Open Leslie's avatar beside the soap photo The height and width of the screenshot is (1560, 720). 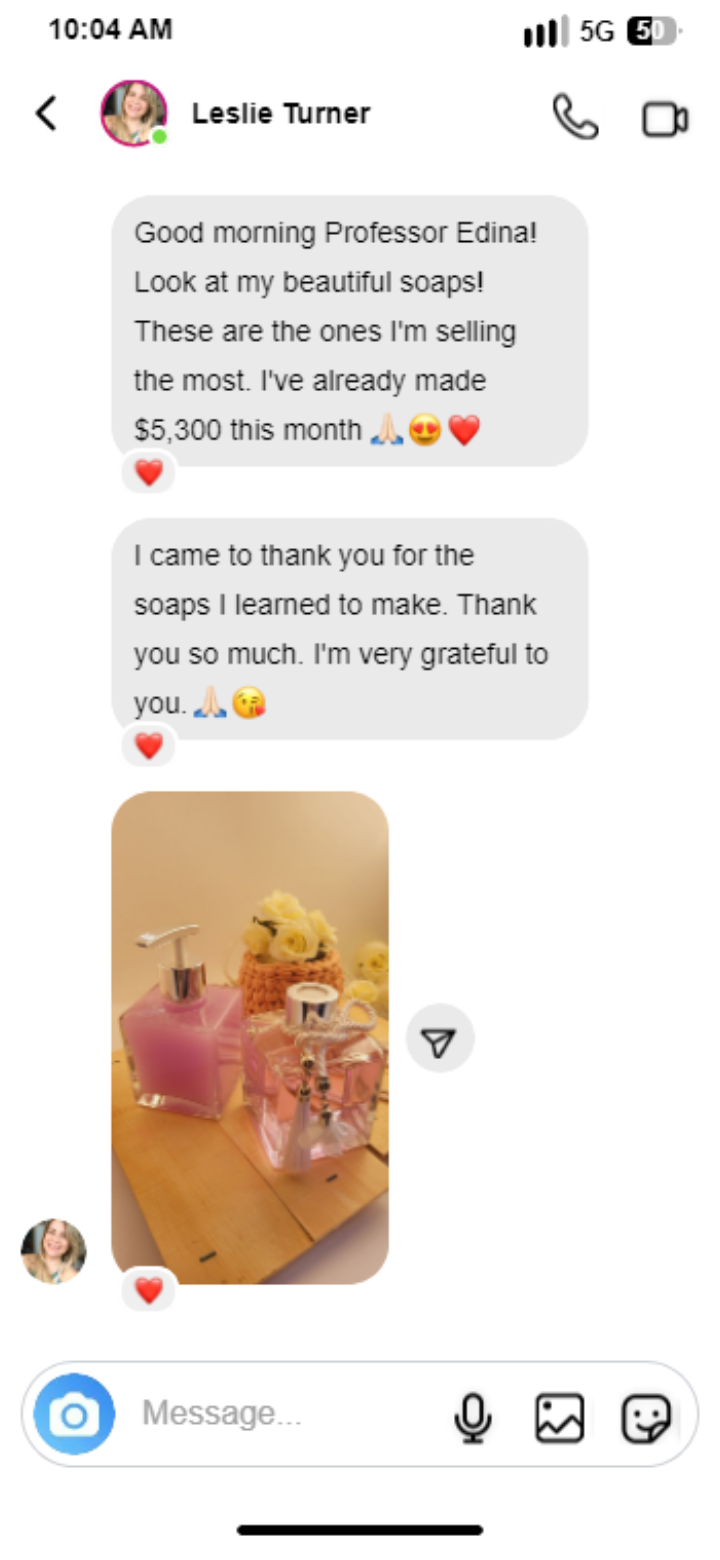(x=54, y=1251)
